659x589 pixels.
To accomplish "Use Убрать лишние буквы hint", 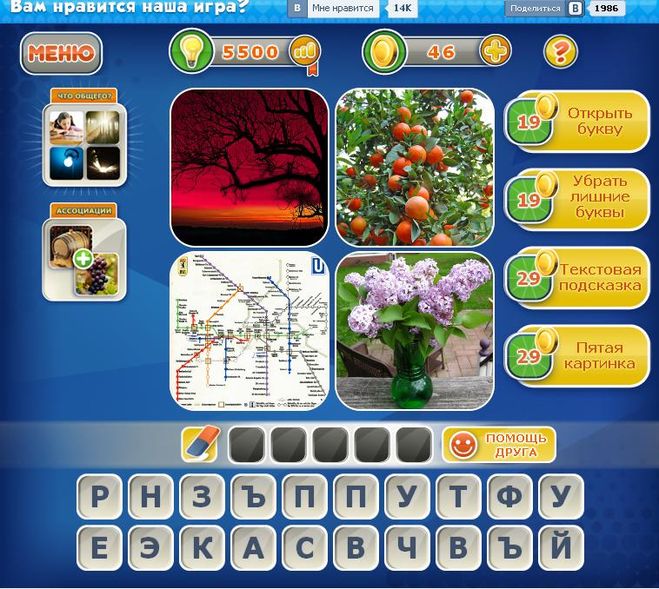I will click(575, 197).
